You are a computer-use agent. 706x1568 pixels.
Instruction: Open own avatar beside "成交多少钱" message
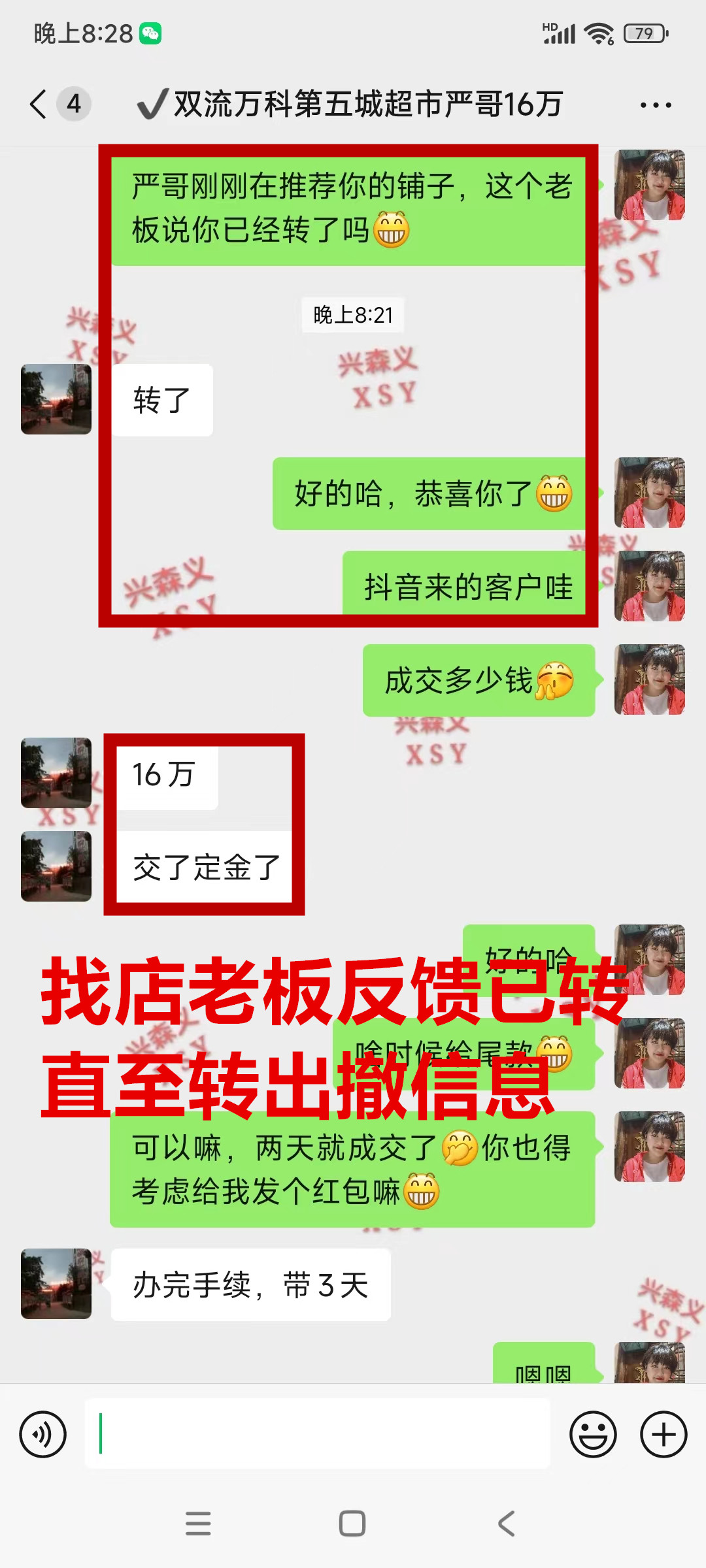[649, 679]
